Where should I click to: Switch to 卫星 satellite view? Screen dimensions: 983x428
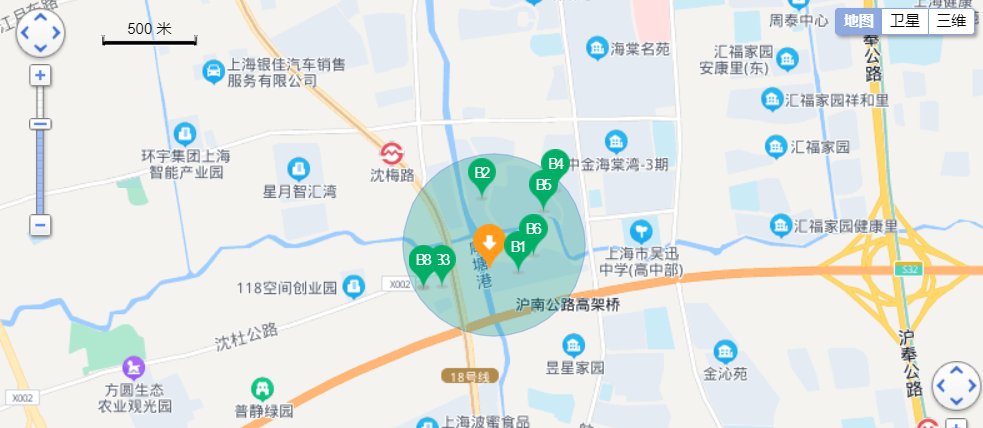pos(905,21)
